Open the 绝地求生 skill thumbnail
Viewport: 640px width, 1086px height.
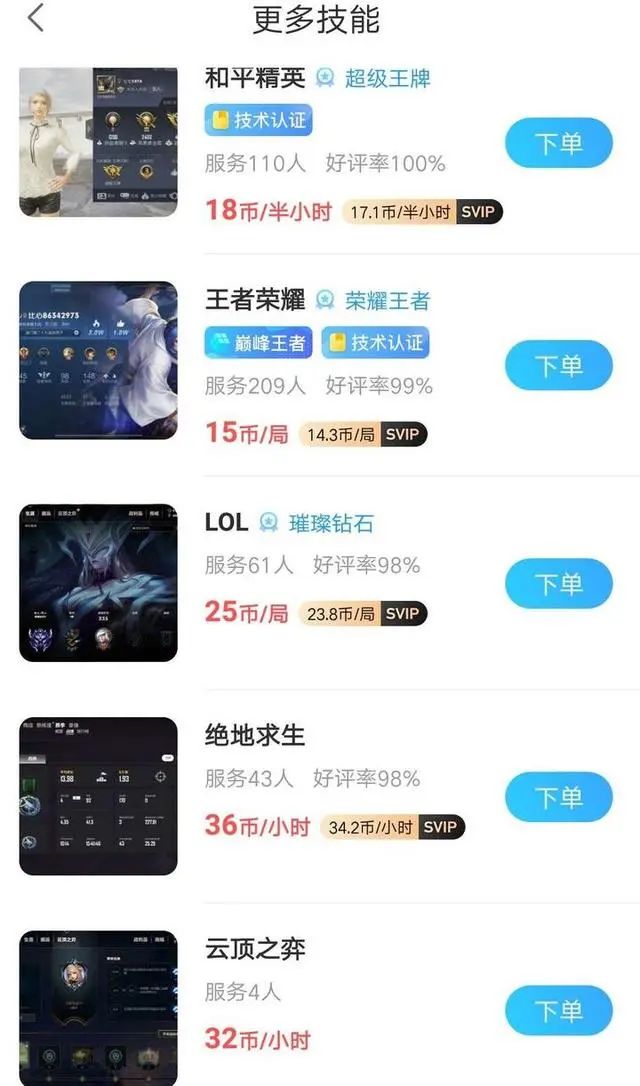tap(99, 796)
